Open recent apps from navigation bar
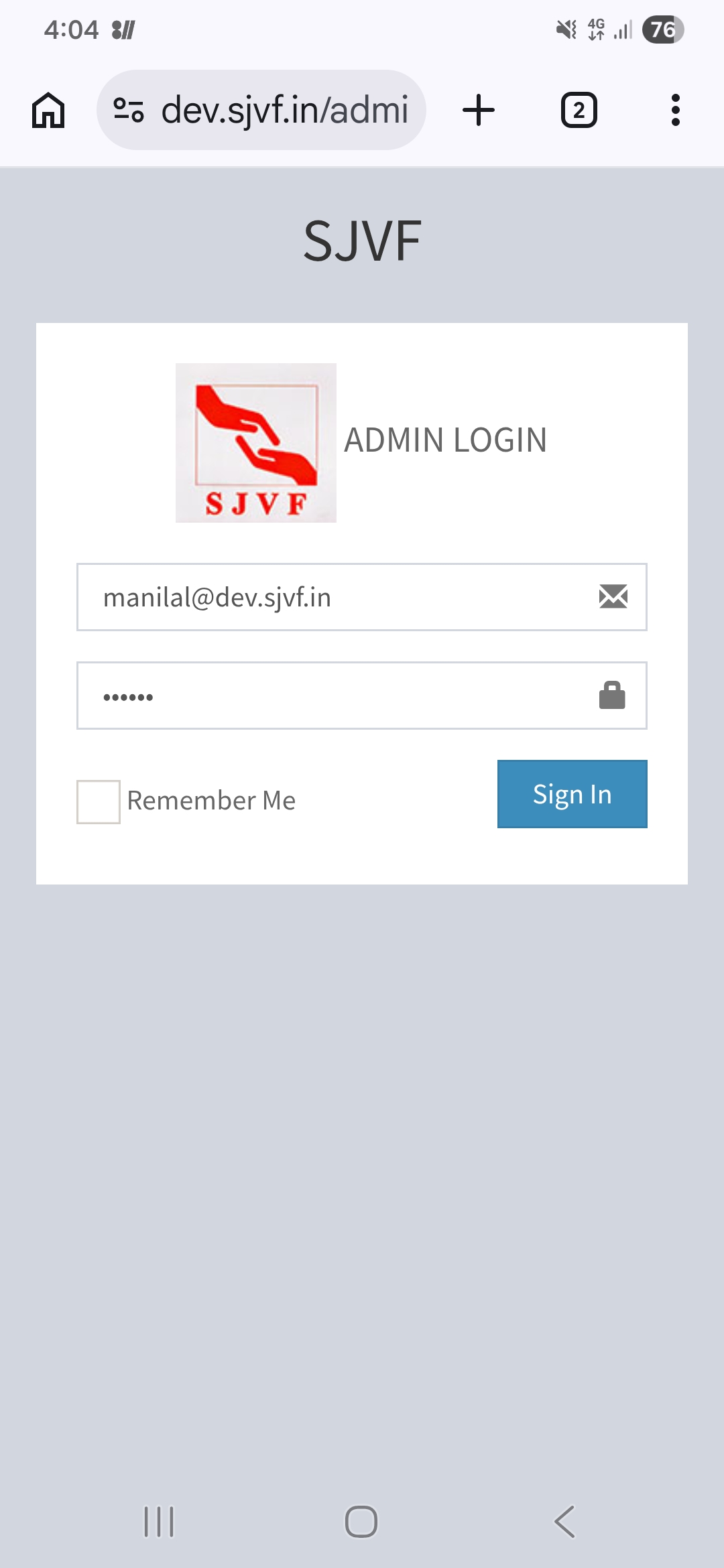The height and width of the screenshot is (1568, 724). [x=159, y=1521]
